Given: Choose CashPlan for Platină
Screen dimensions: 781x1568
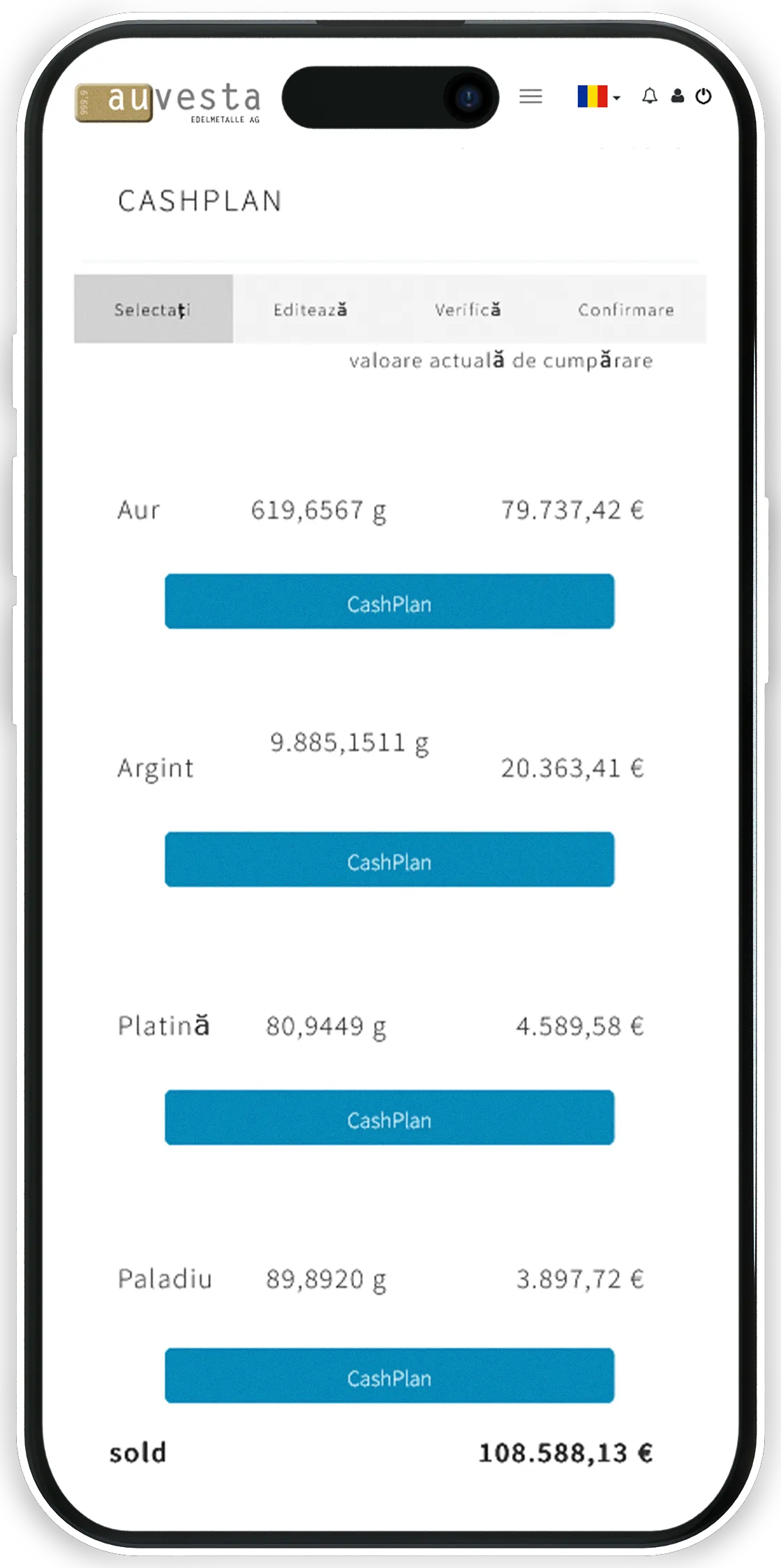Looking at the screenshot, I should point(389,1118).
